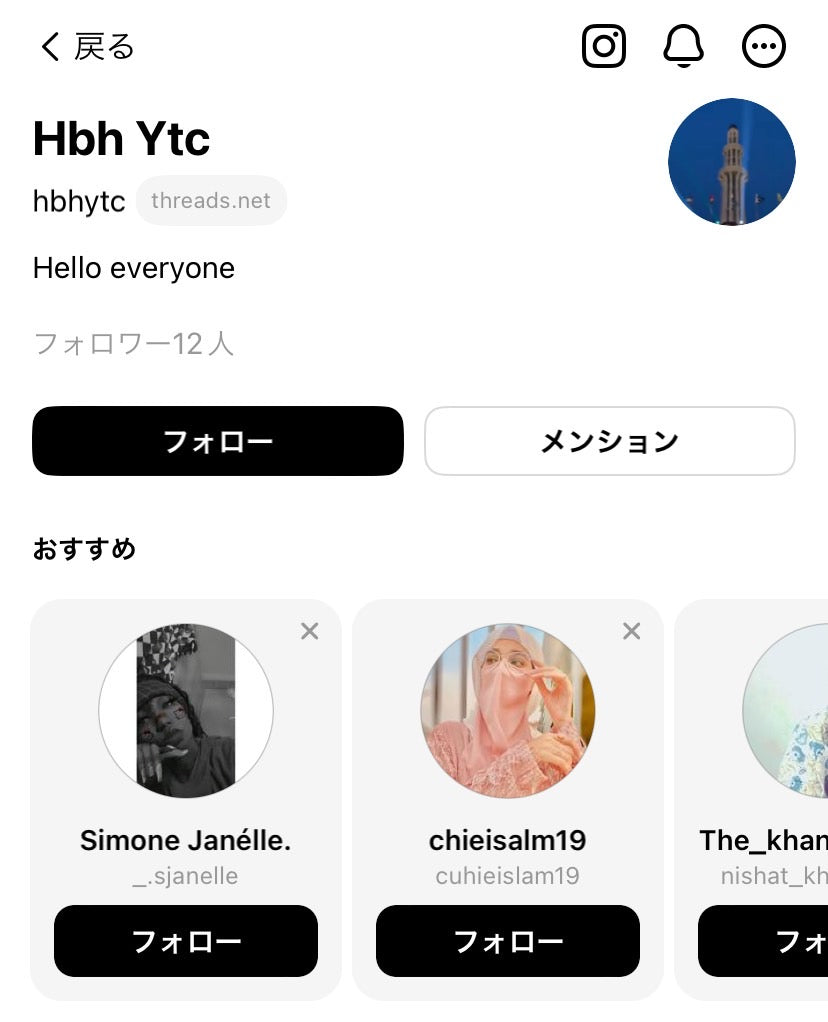828x1022 pixels.
Task: Dismiss the chieisalm19 suggestion
Action: pos(631,631)
